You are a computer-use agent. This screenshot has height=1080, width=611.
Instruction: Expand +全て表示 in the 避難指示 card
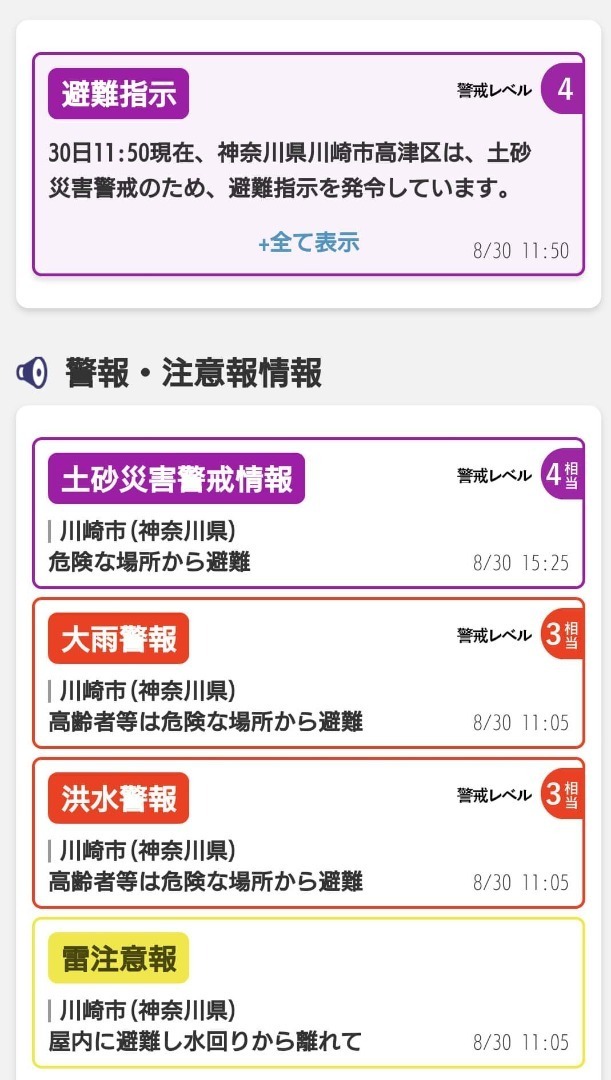tap(309, 242)
